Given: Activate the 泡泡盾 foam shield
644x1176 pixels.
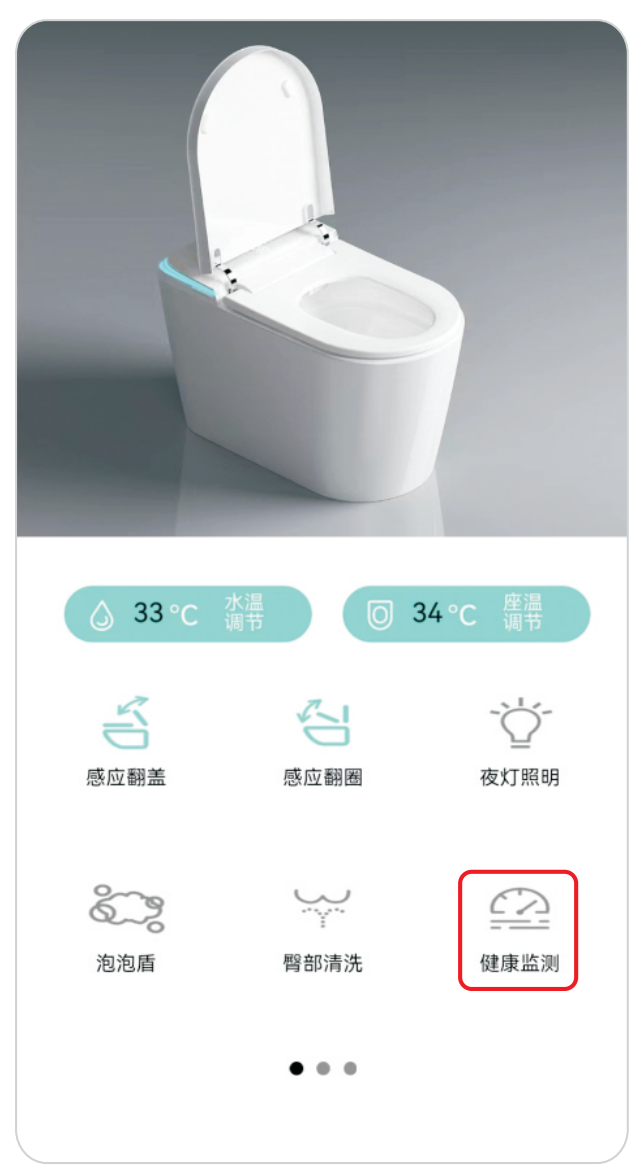Looking at the screenshot, I should (x=126, y=928).
